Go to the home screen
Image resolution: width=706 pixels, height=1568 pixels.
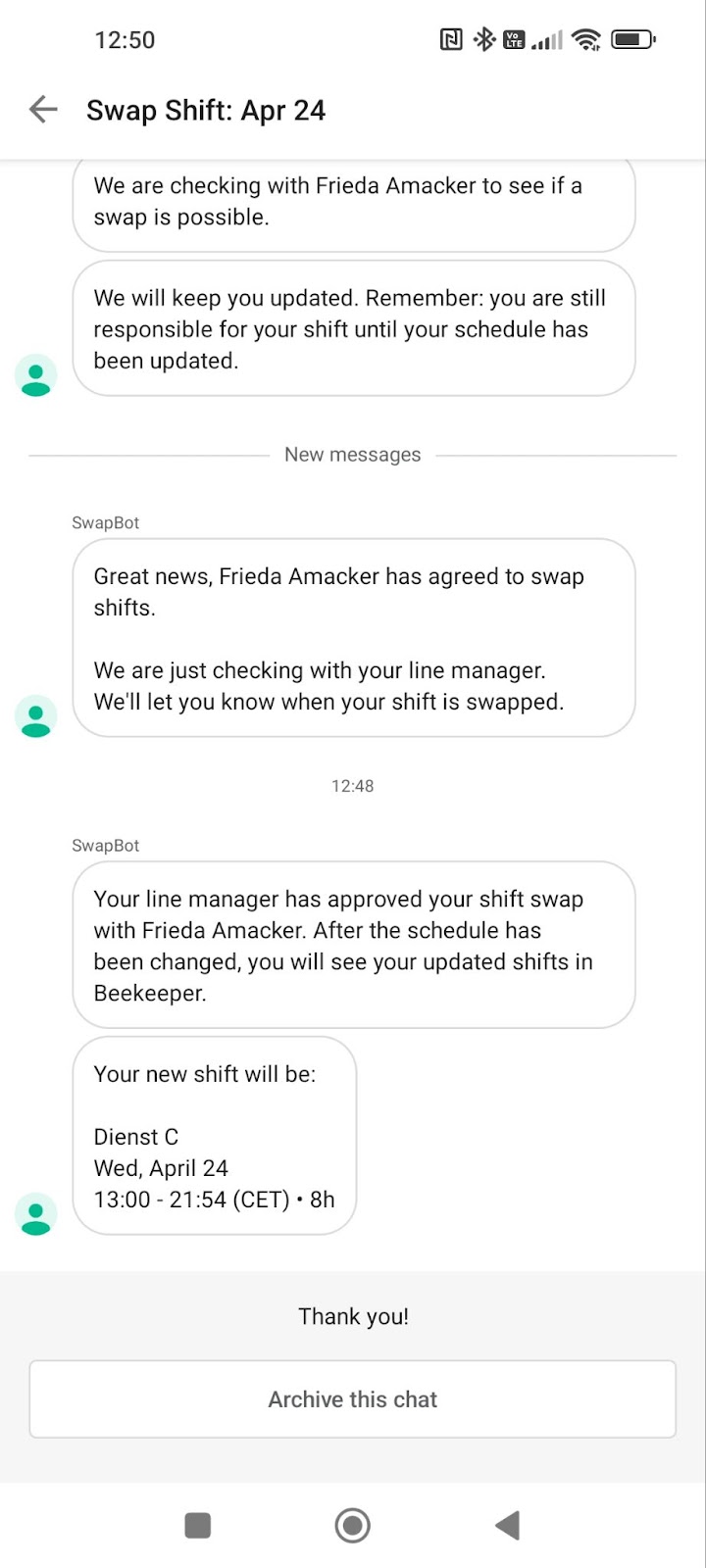point(353,1525)
